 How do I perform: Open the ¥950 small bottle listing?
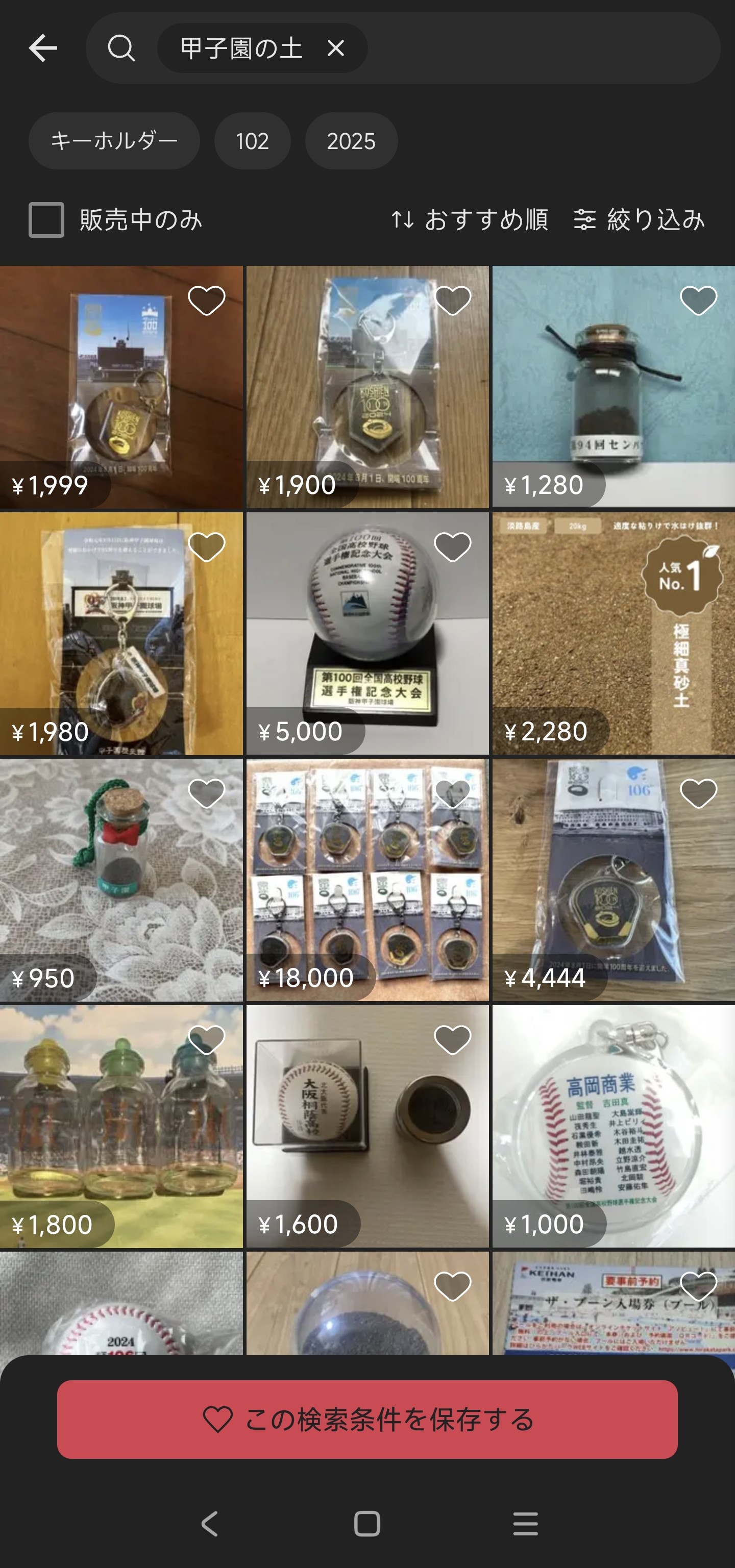[x=121, y=880]
